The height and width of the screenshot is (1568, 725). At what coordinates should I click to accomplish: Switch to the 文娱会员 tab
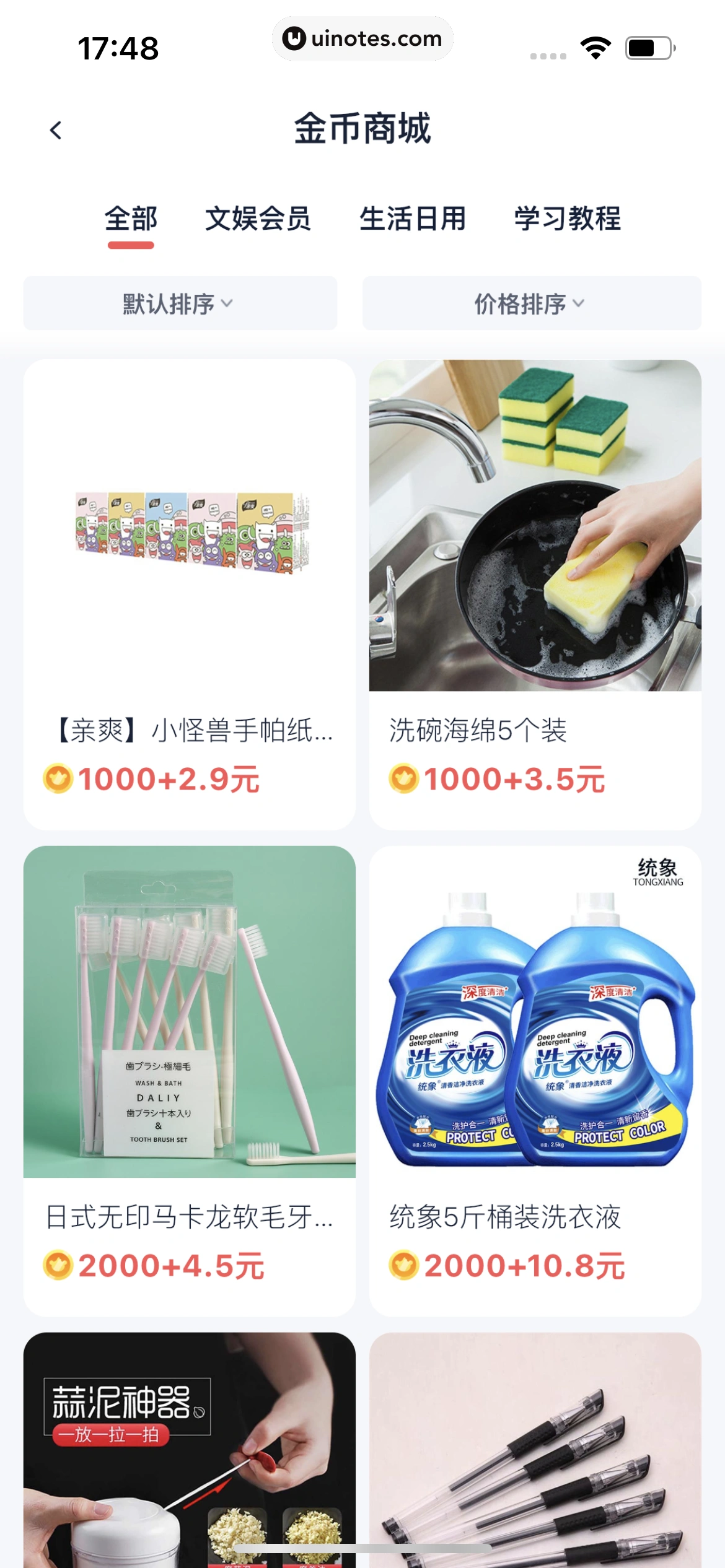click(258, 219)
